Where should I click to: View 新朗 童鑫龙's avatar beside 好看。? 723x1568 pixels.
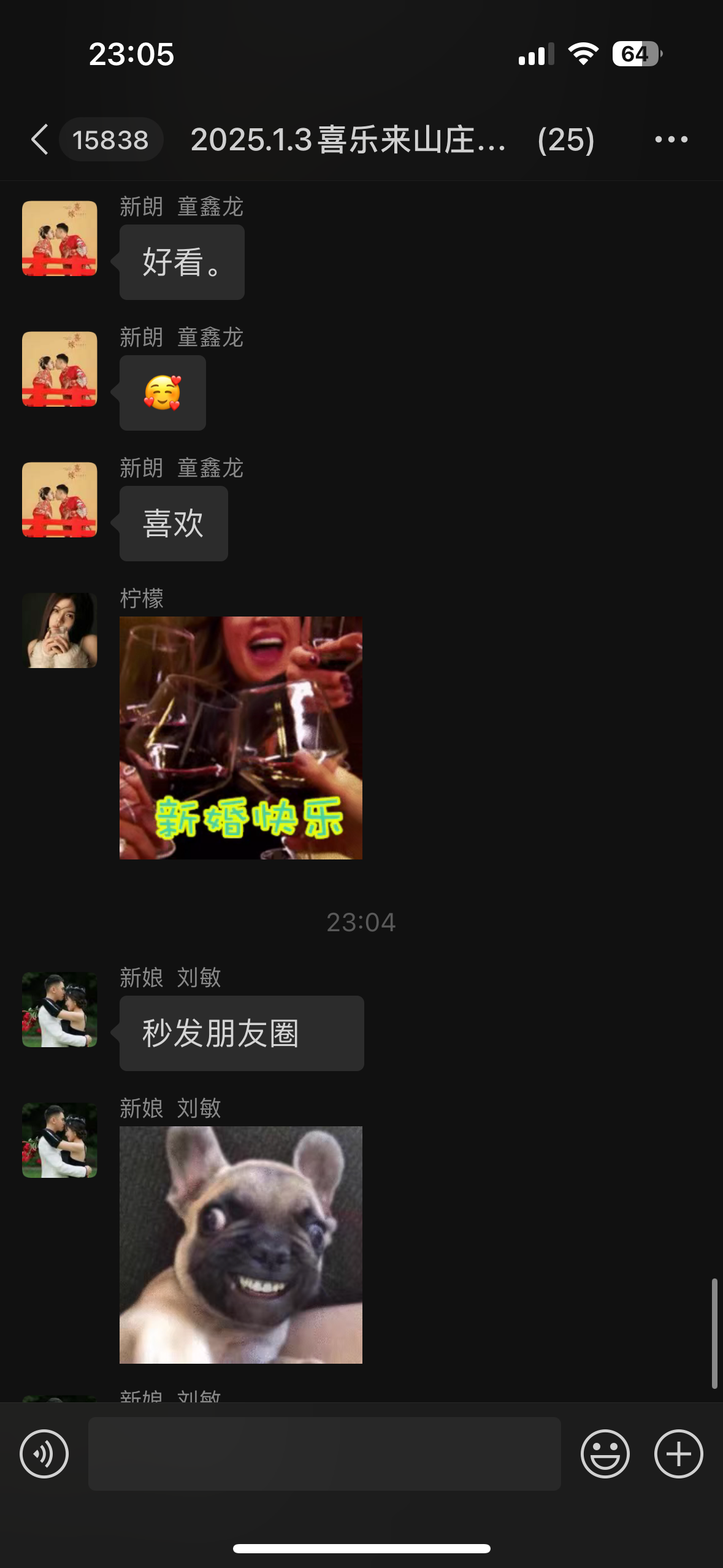tap(59, 238)
